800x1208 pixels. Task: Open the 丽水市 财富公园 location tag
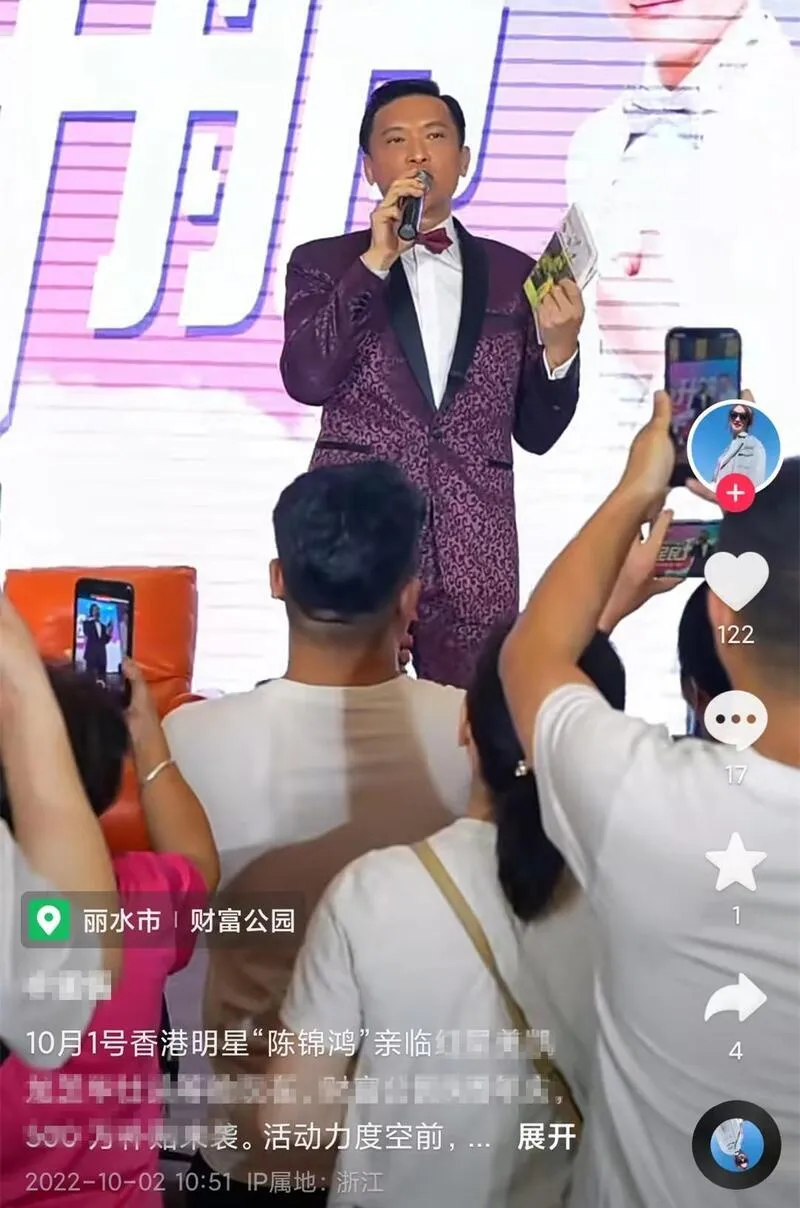point(163,921)
